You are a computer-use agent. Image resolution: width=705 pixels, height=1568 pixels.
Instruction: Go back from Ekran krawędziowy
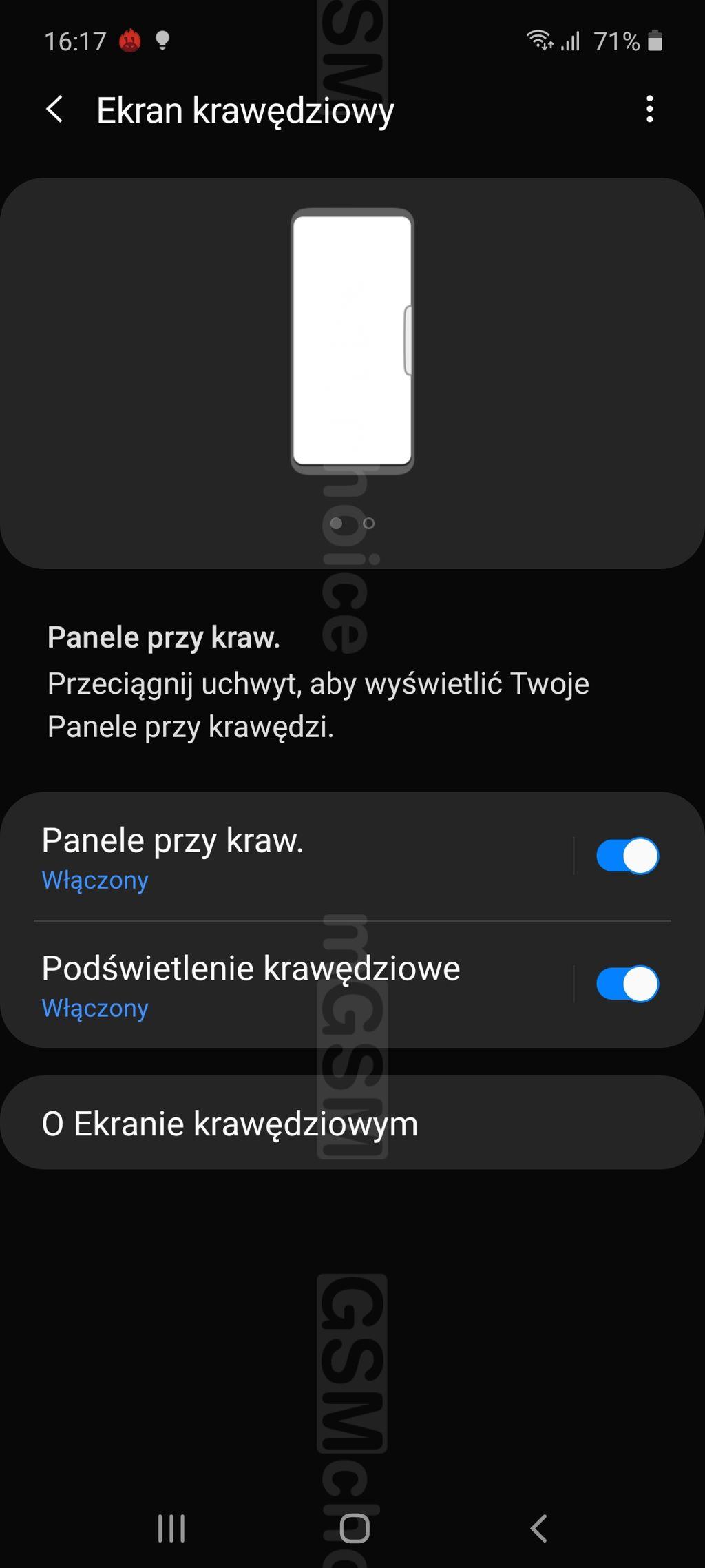pyautogui.click(x=55, y=110)
